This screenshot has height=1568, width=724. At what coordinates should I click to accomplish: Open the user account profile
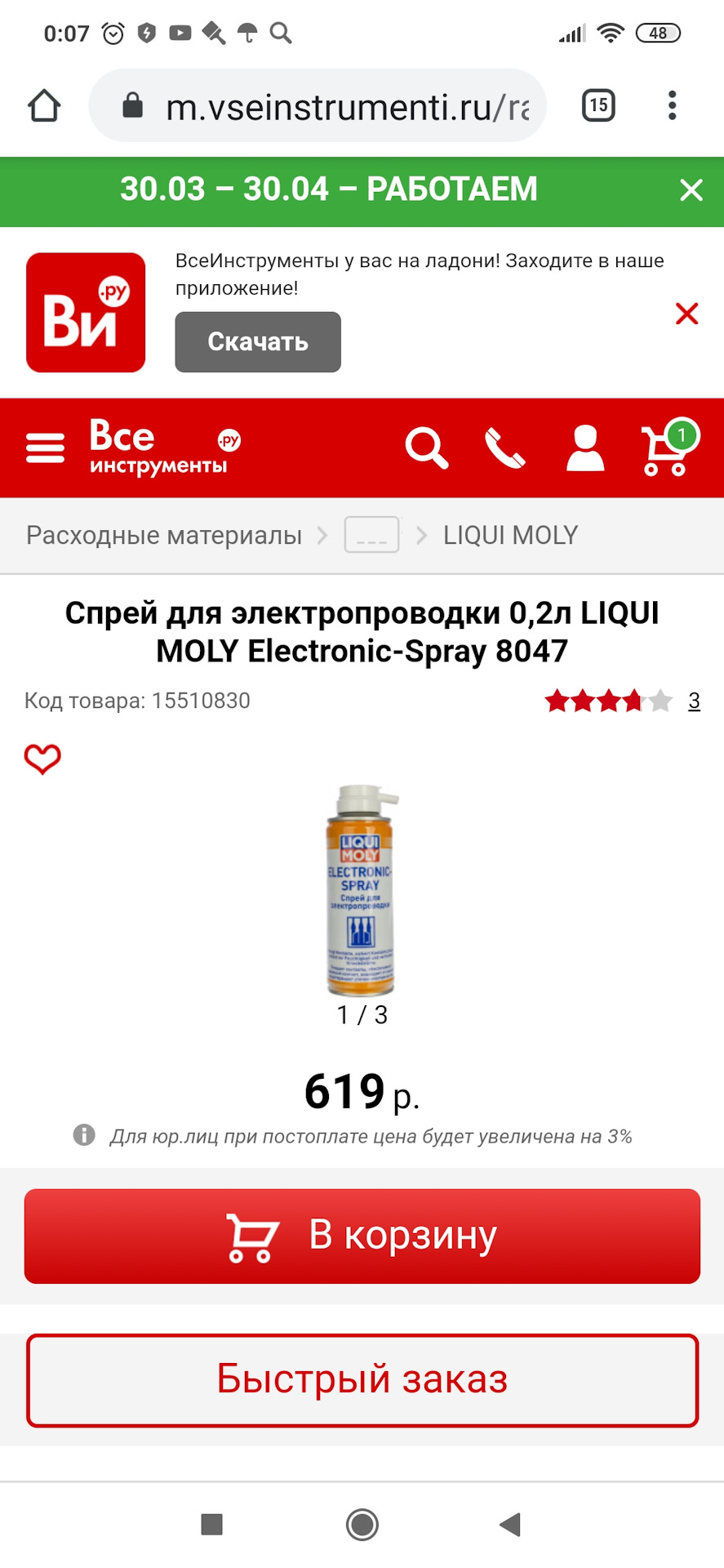585,448
